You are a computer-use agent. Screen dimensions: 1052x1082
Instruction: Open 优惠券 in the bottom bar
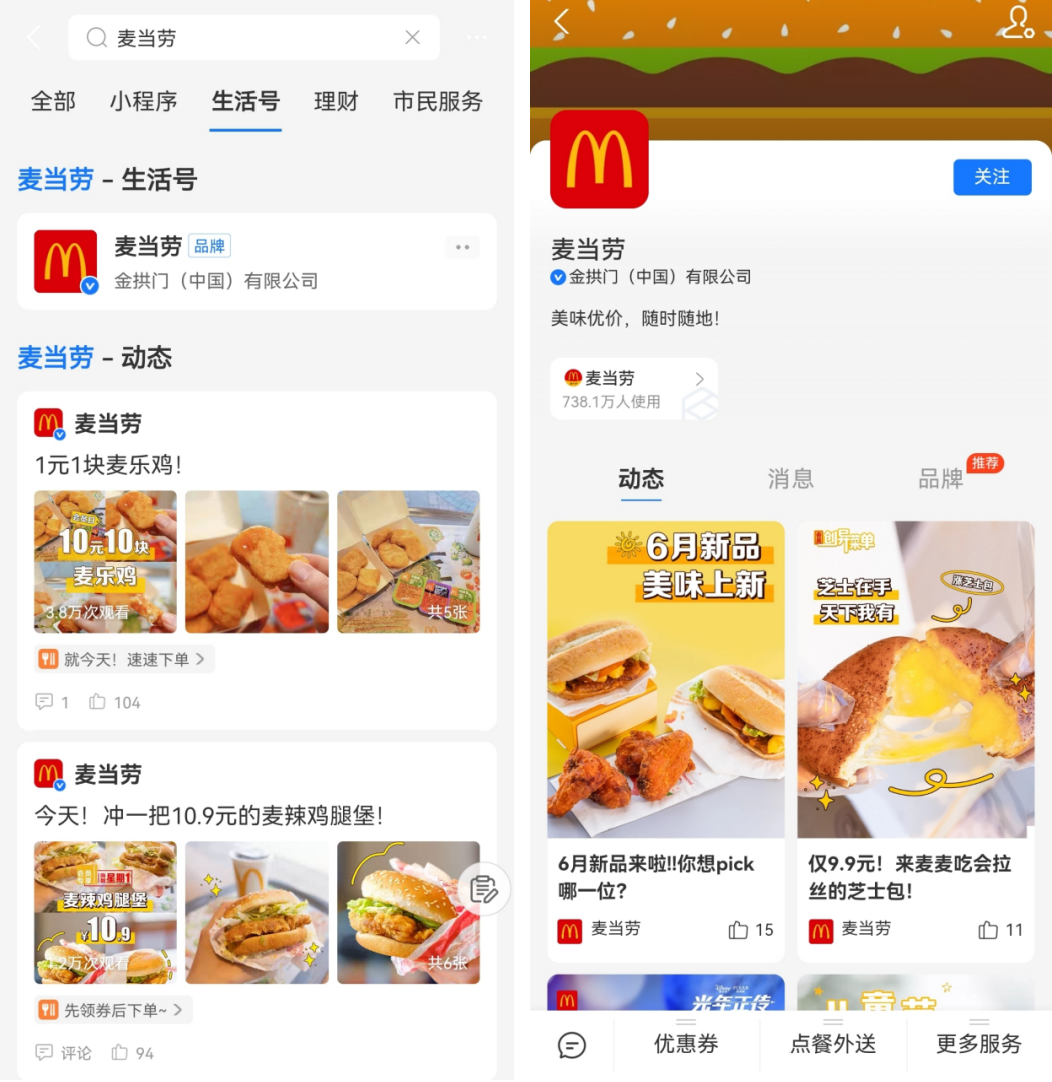686,1044
